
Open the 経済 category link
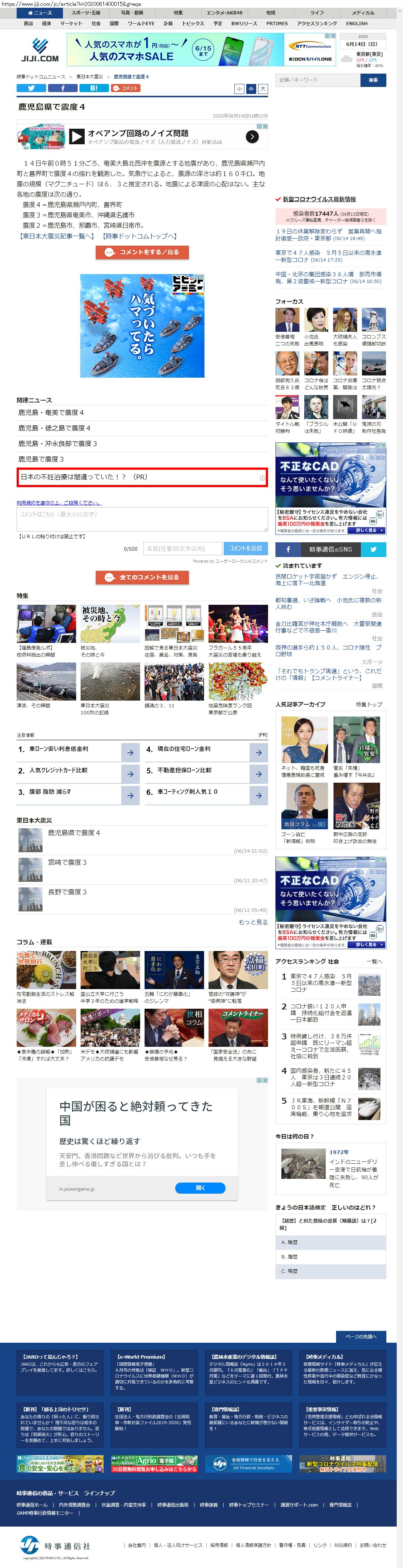[x=46, y=24]
